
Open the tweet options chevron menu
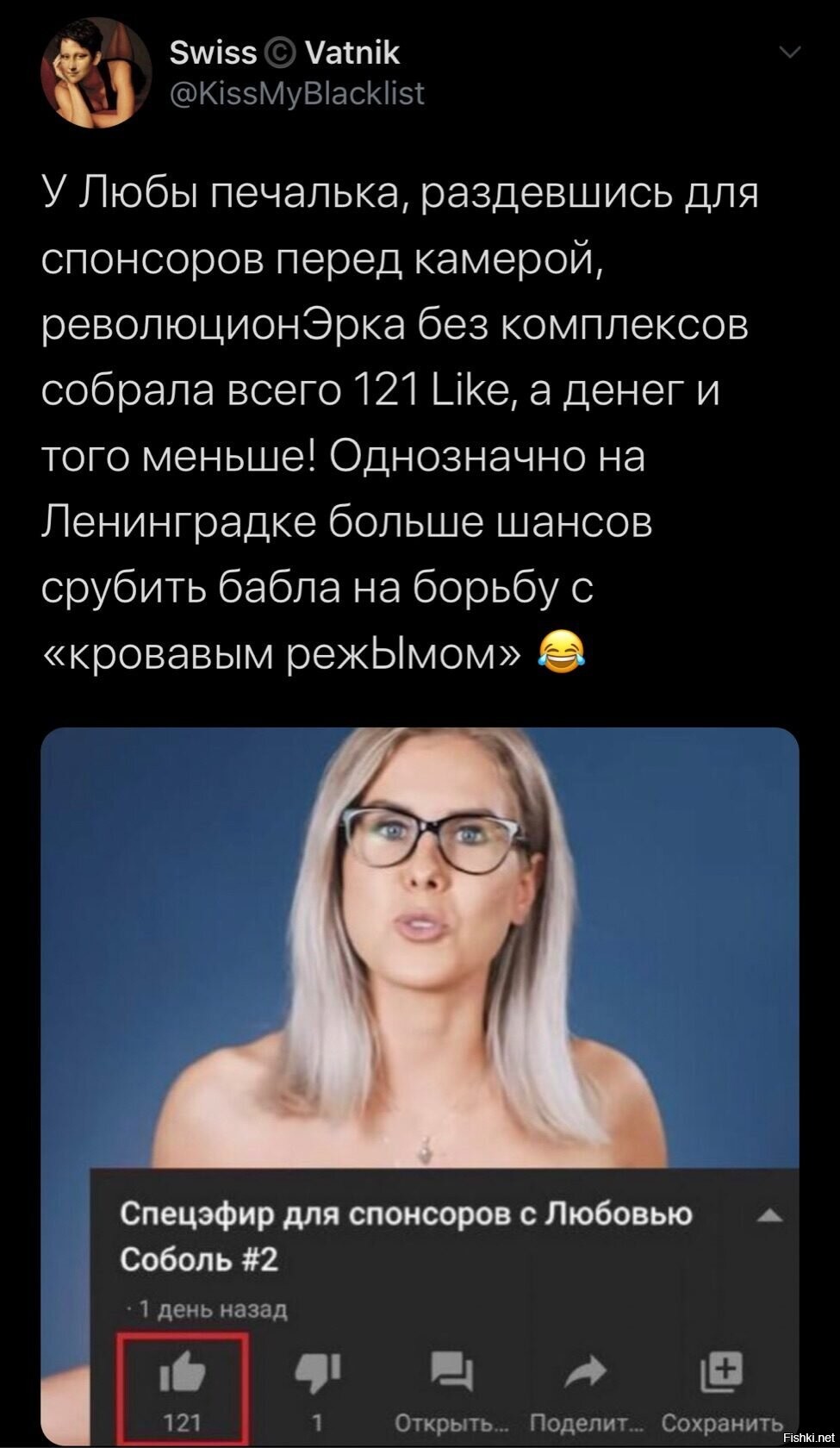click(788, 54)
